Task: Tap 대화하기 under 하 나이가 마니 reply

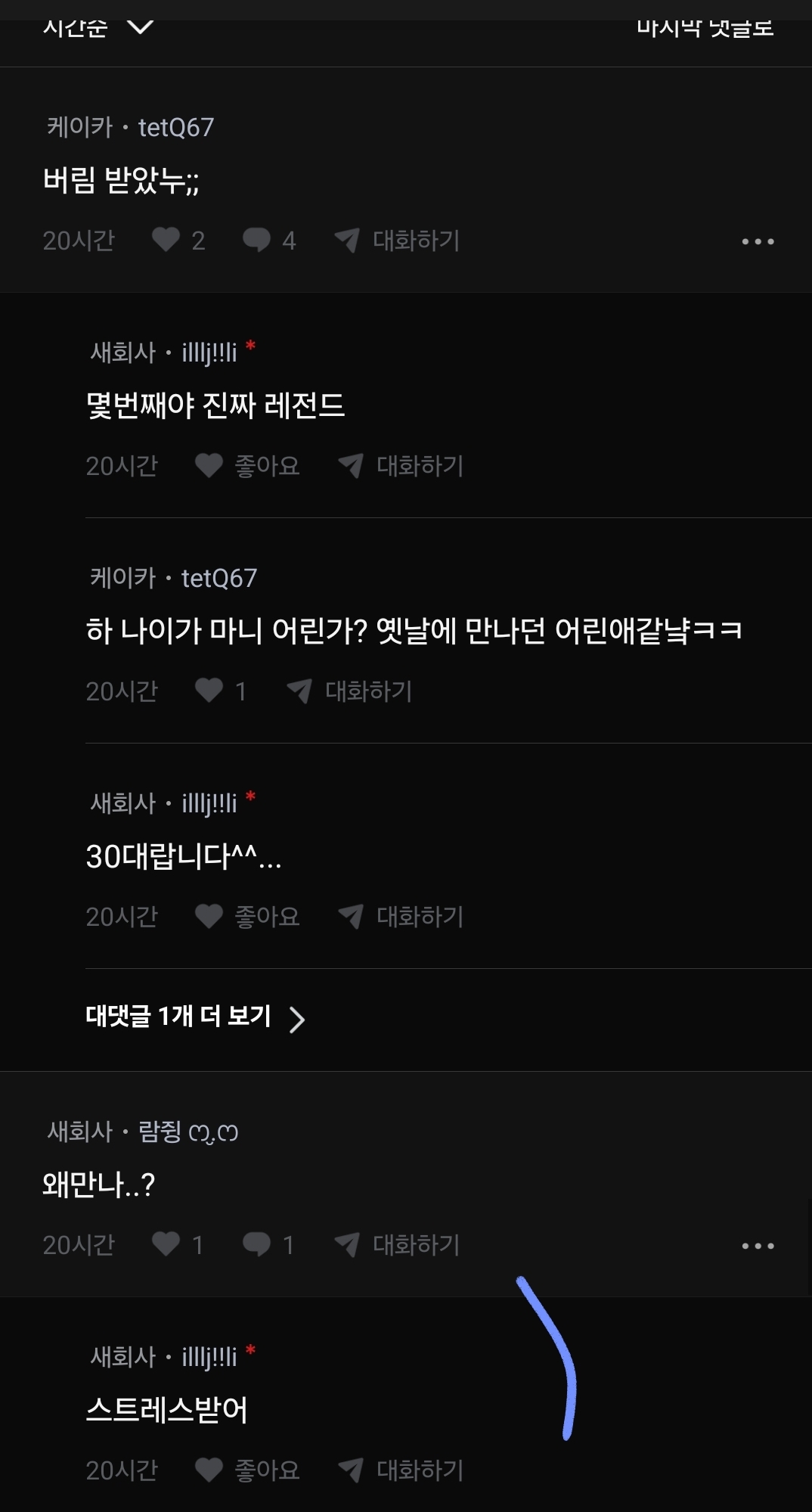Action: tap(350, 691)
